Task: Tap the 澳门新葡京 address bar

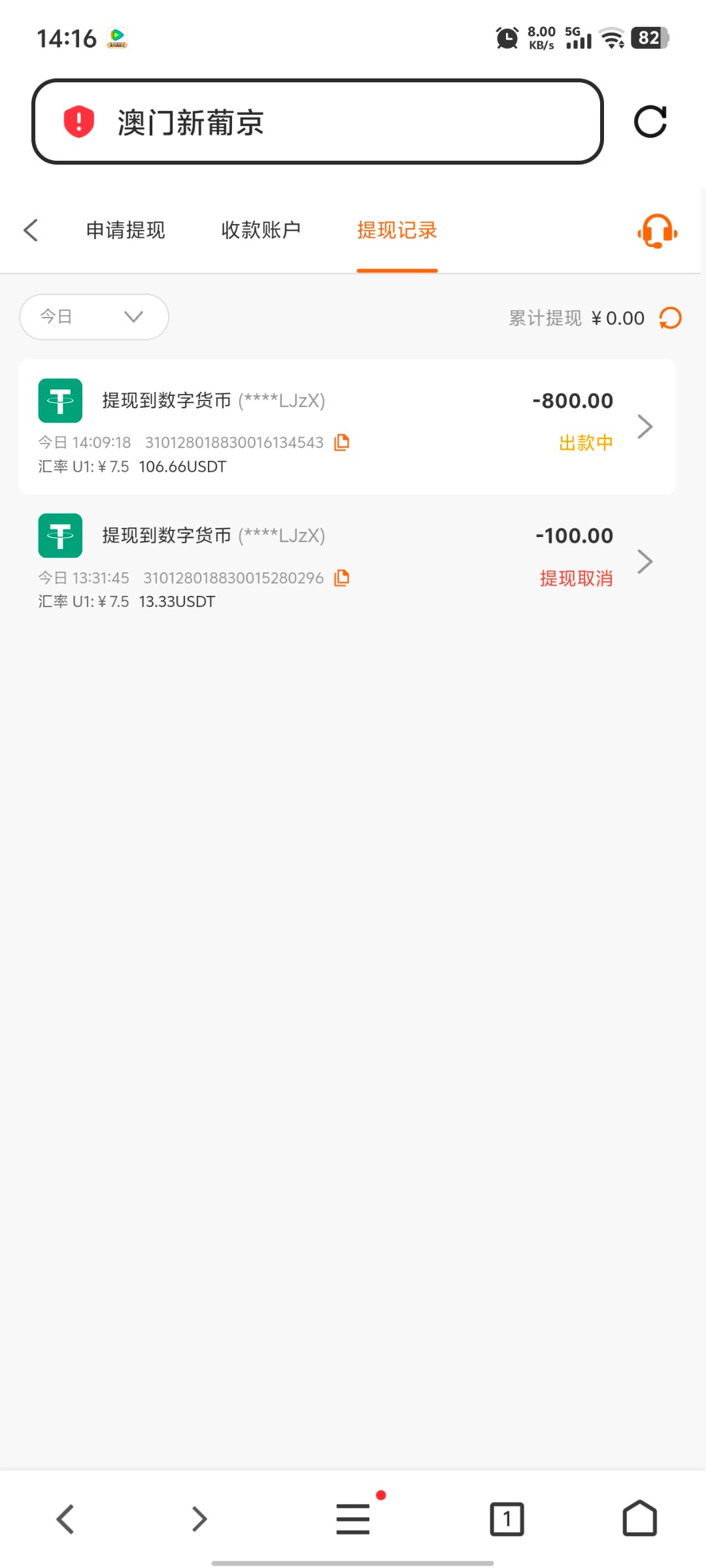Action: tap(317, 122)
